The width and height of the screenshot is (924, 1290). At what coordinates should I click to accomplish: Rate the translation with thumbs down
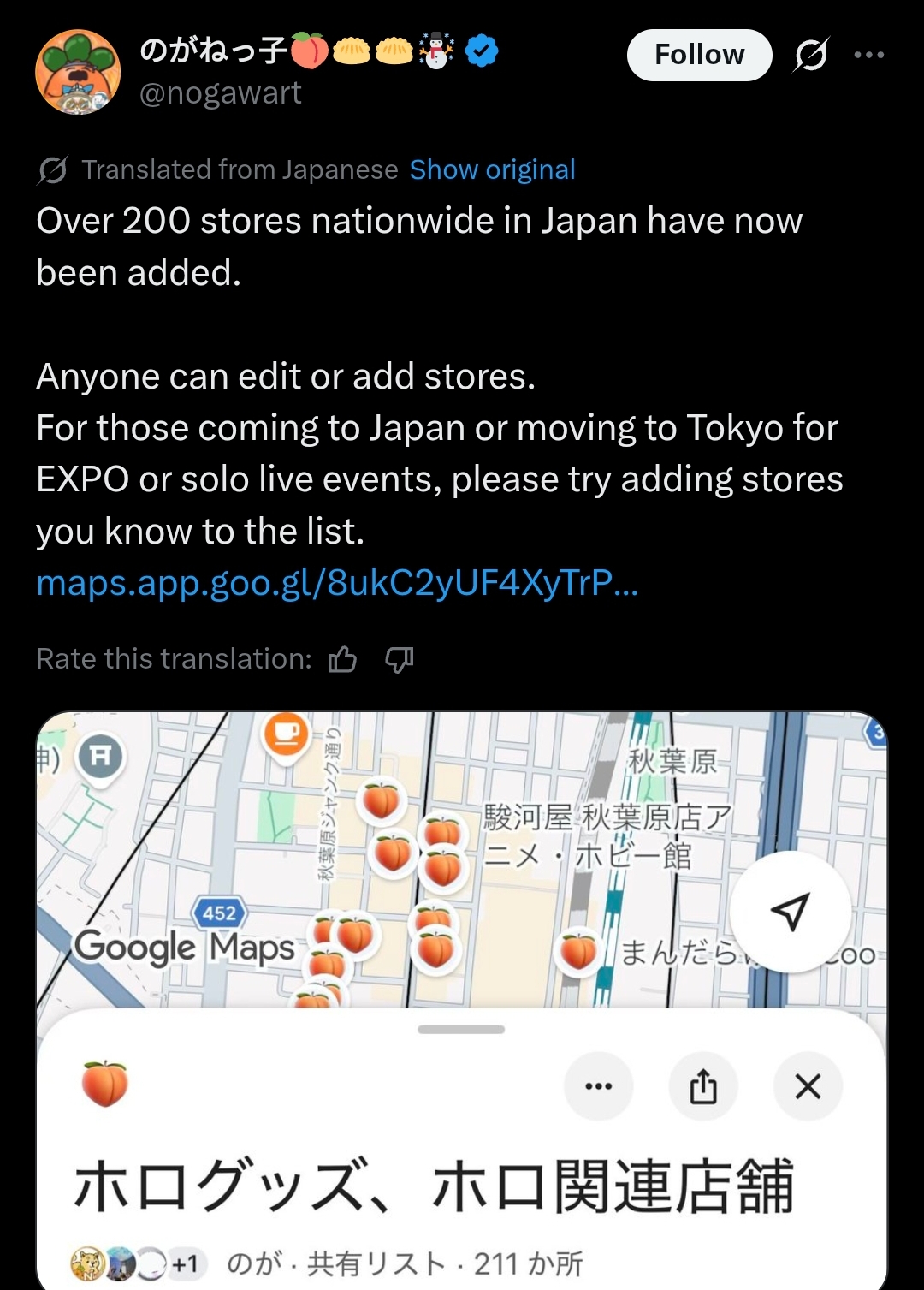pos(400,659)
